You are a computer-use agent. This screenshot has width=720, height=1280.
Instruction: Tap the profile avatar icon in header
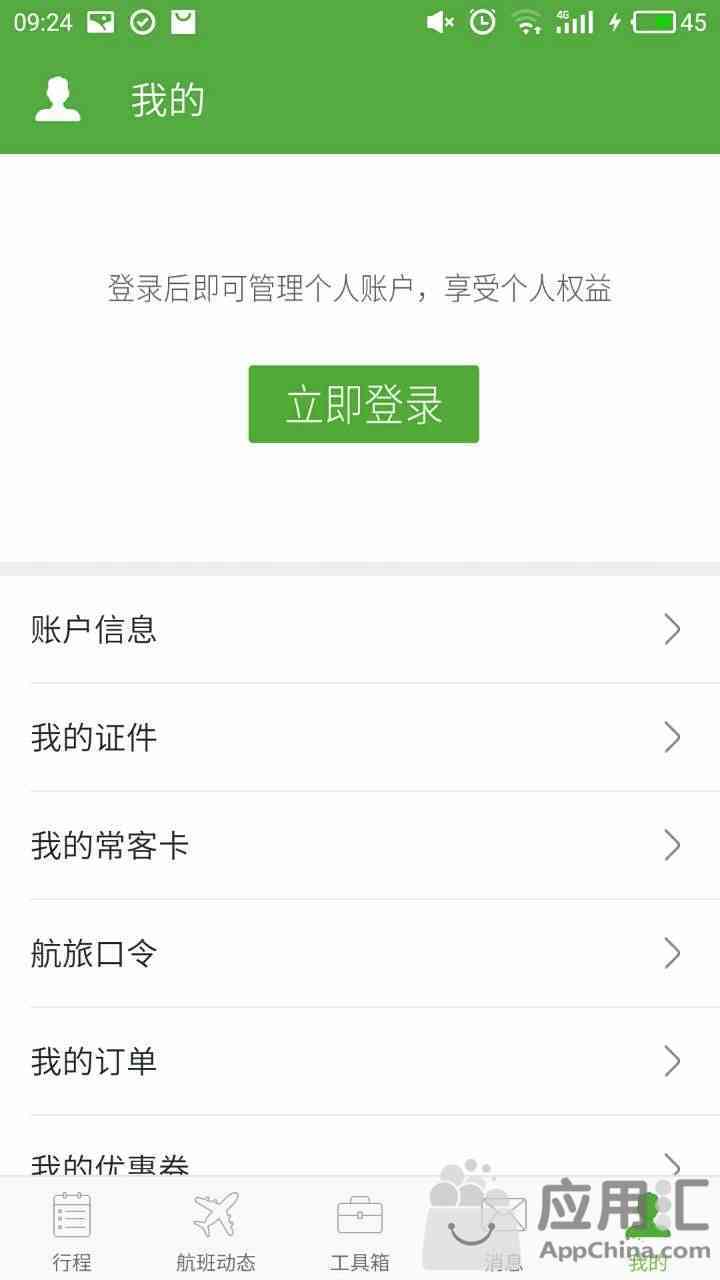click(x=58, y=100)
